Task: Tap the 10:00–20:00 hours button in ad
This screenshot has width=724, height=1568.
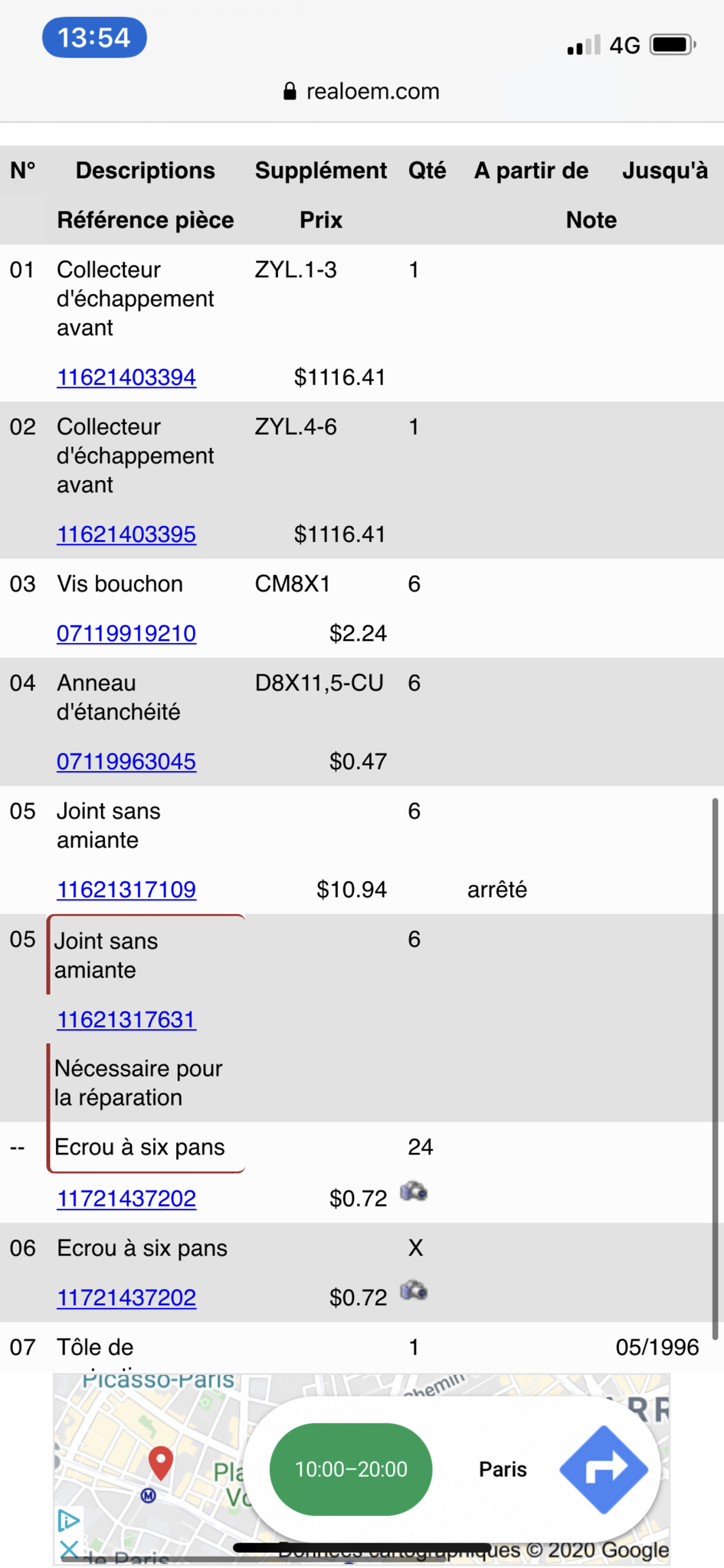Action: pyautogui.click(x=351, y=1469)
